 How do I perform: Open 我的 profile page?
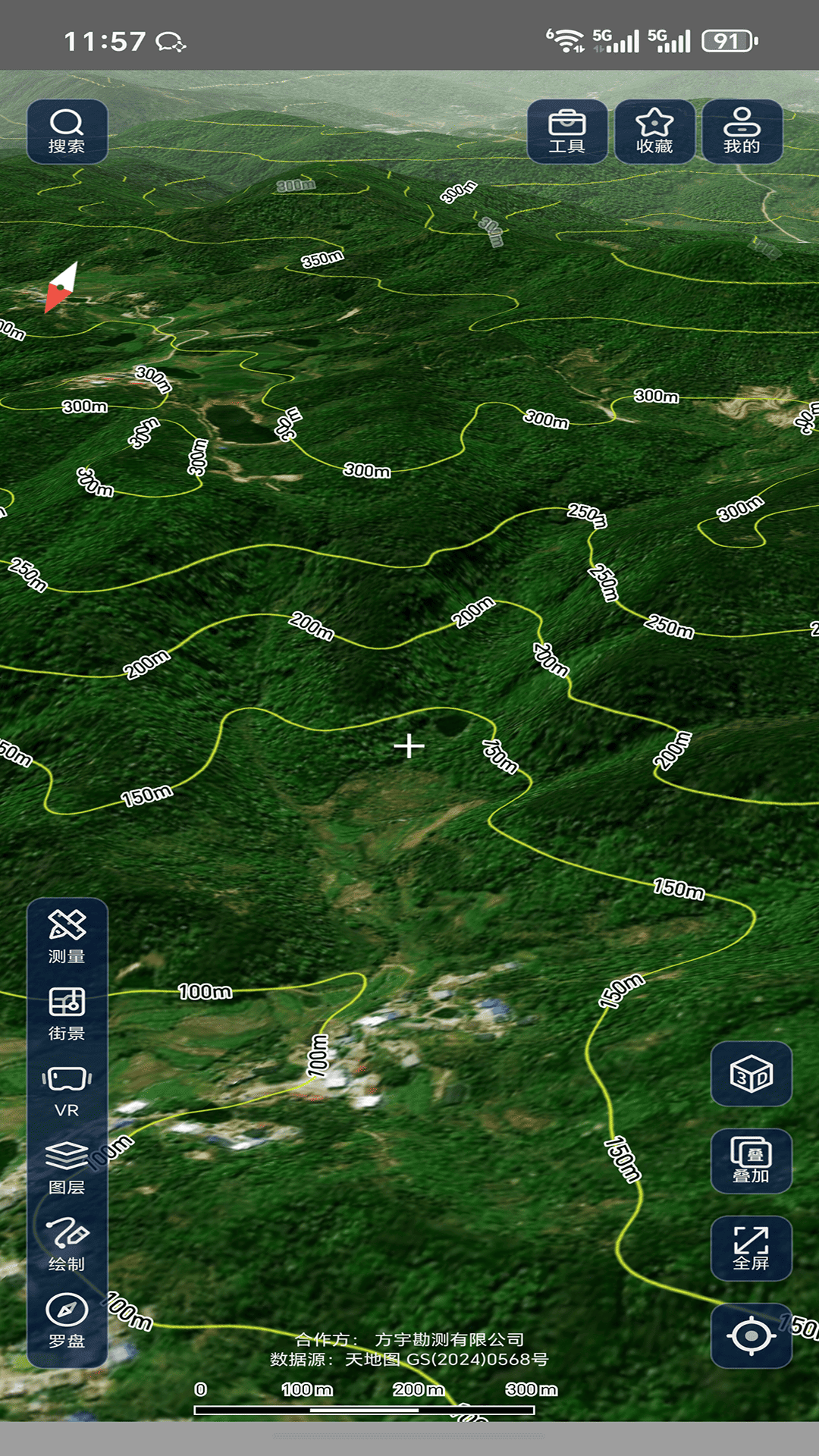[742, 132]
